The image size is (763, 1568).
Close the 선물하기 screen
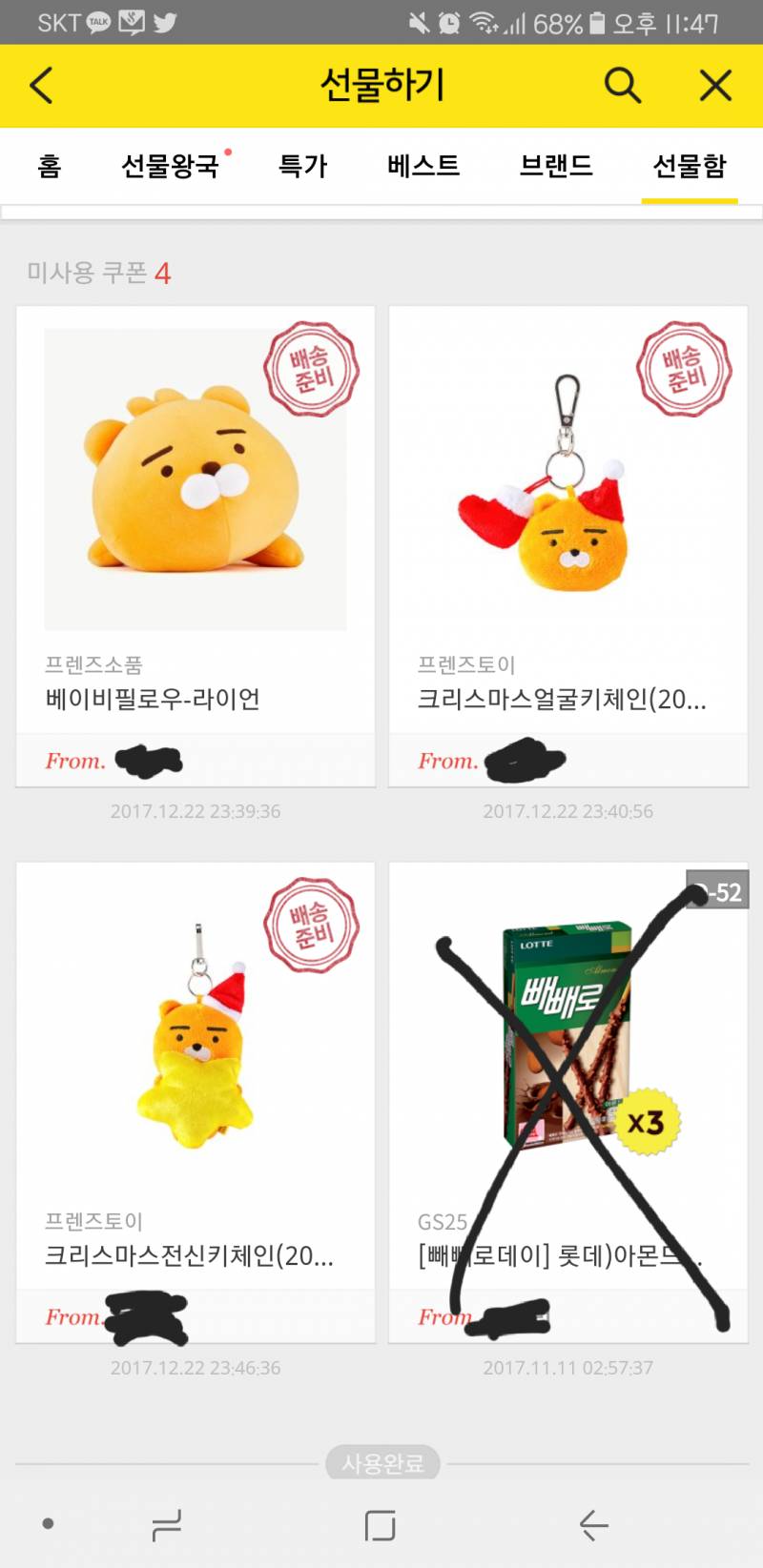(715, 86)
